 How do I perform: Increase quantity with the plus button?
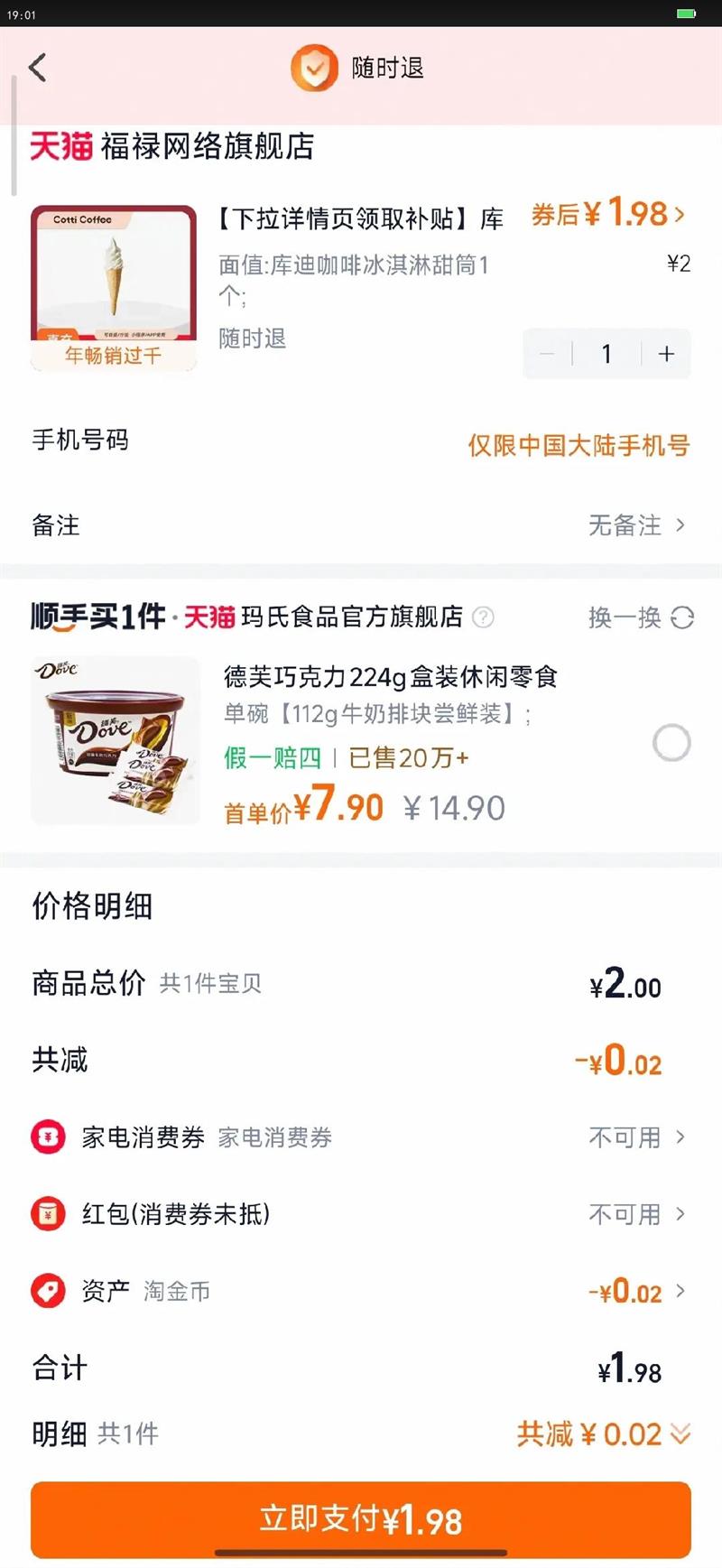[666, 354]
